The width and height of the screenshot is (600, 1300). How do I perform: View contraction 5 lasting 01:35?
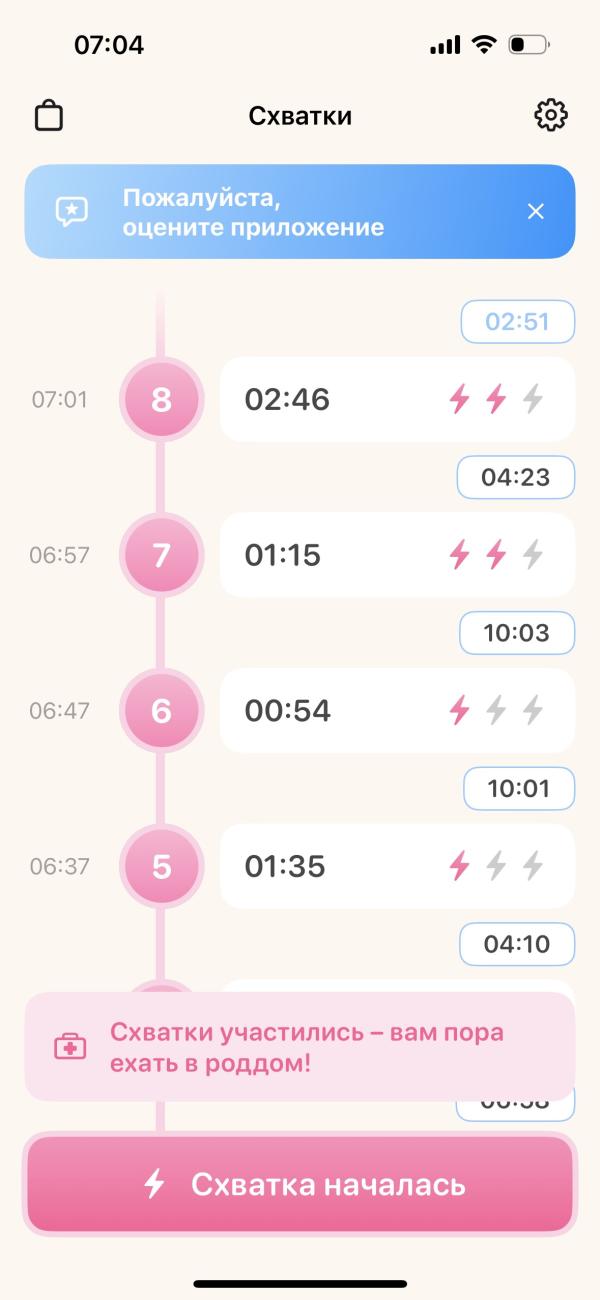(396, 866)
